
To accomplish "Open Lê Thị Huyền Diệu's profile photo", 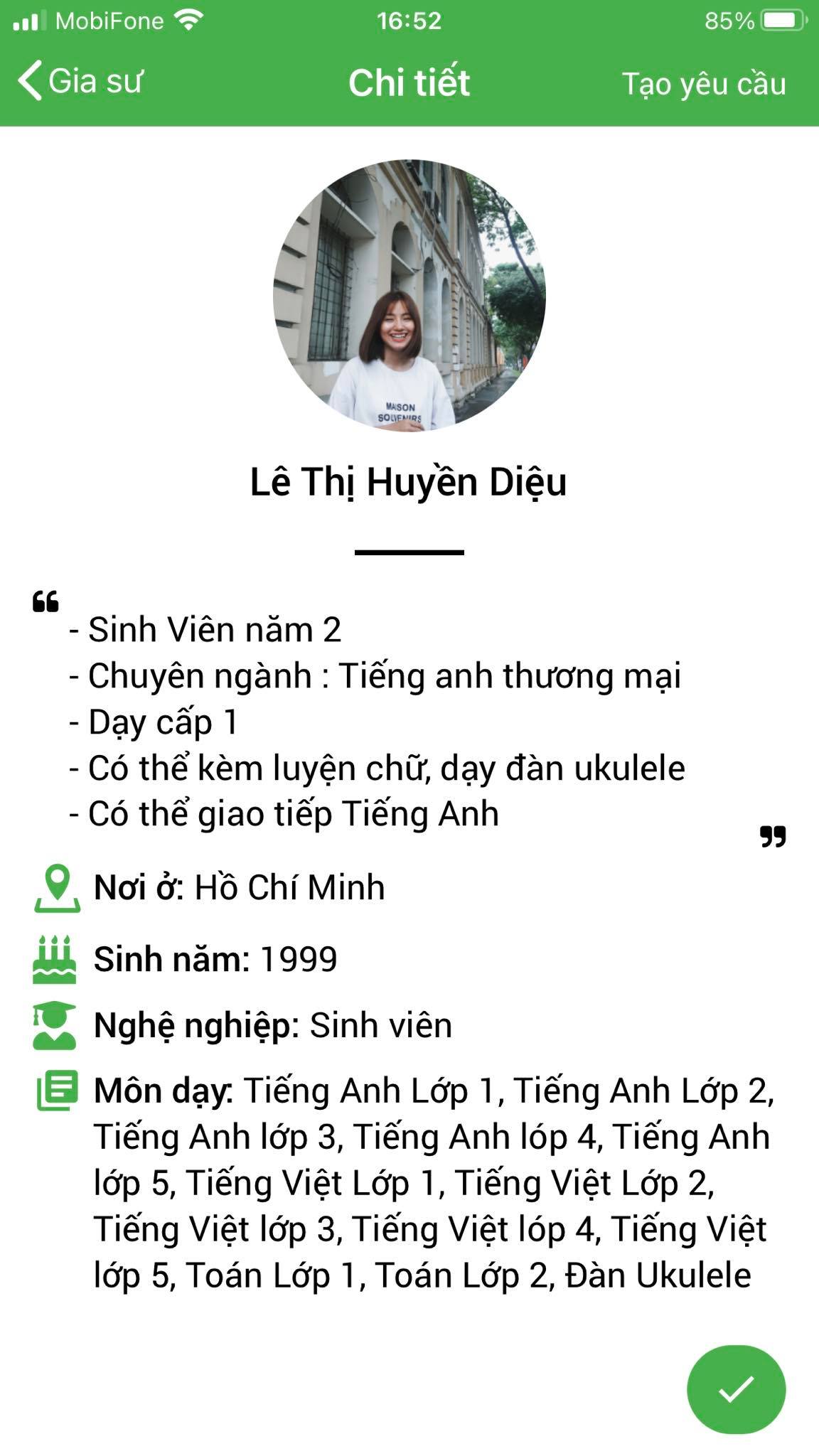I will (409, 295).
